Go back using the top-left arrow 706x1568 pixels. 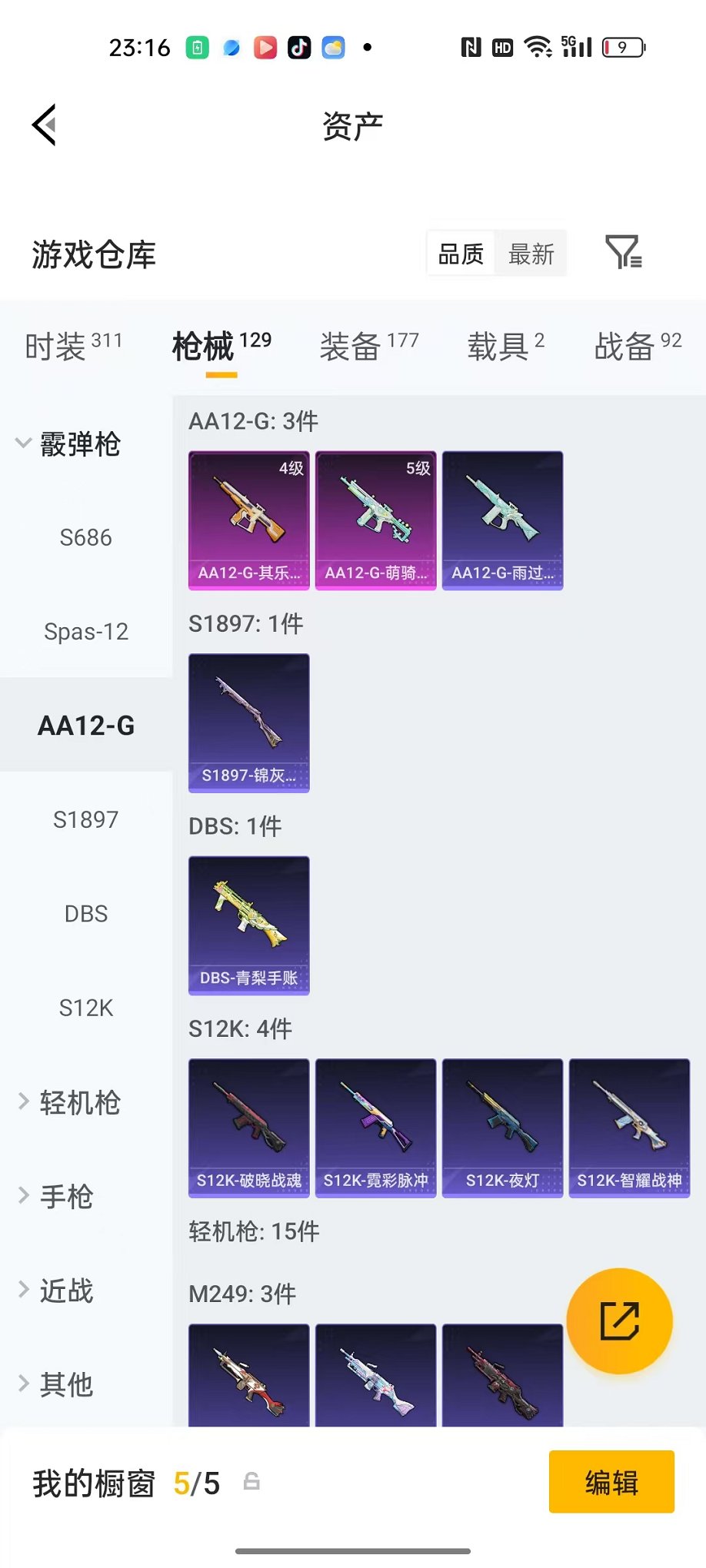point(45,125)
